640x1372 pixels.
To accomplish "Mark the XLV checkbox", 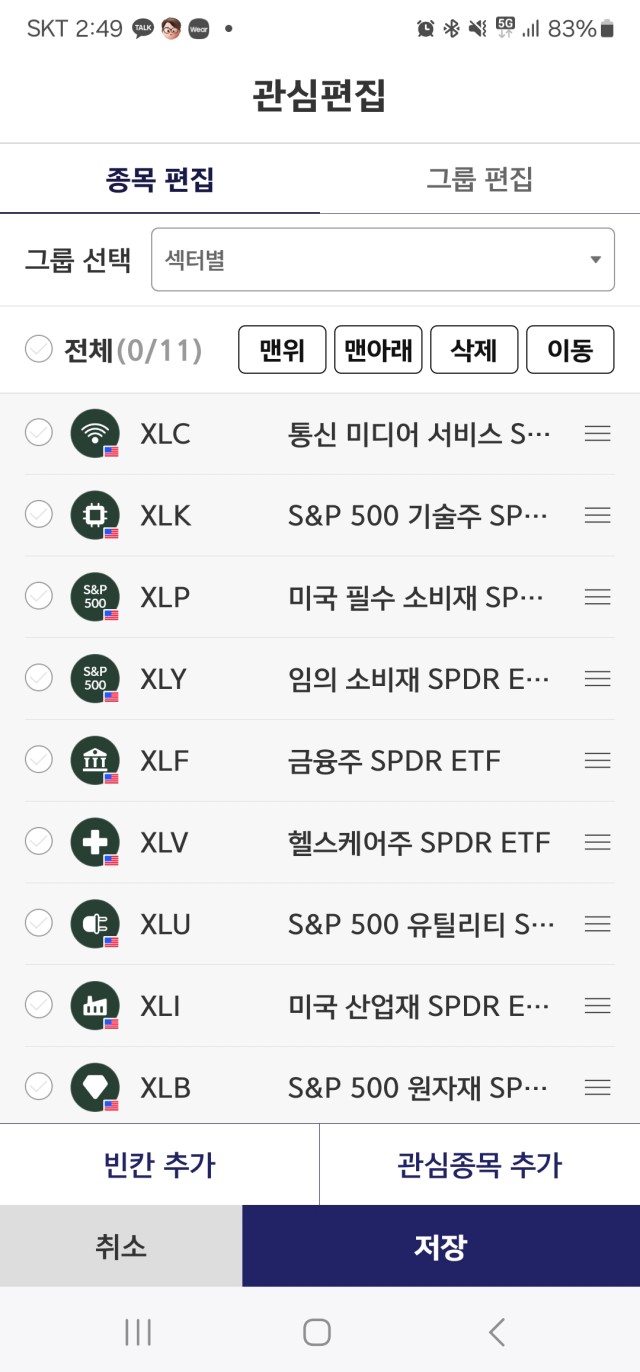I will 39,842.
